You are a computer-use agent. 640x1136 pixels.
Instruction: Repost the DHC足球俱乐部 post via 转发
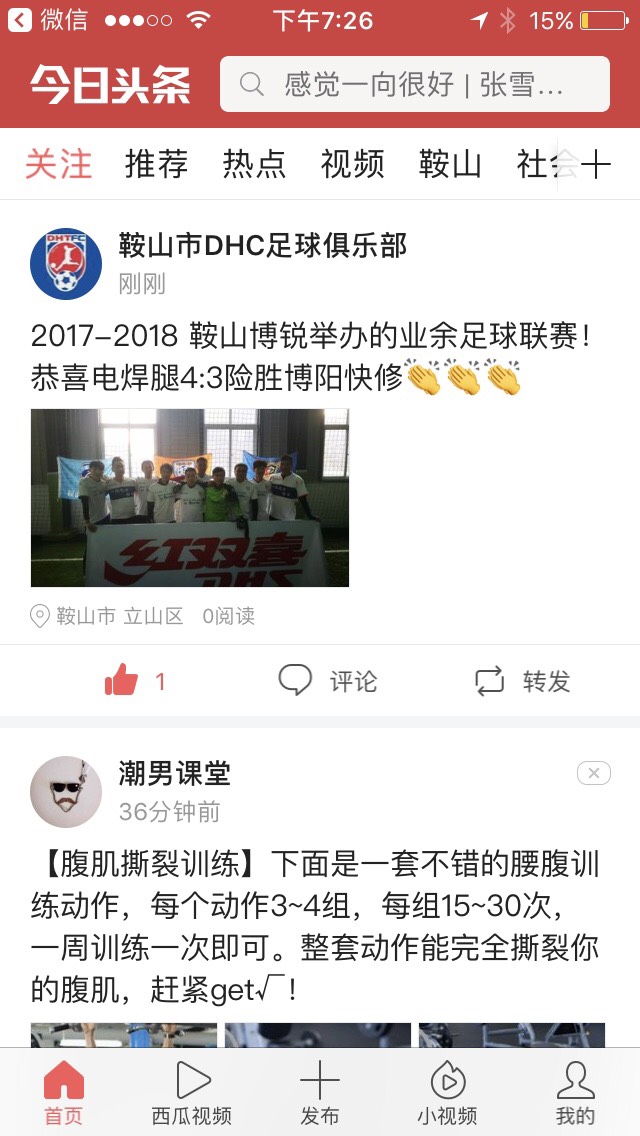click(522, 682)
